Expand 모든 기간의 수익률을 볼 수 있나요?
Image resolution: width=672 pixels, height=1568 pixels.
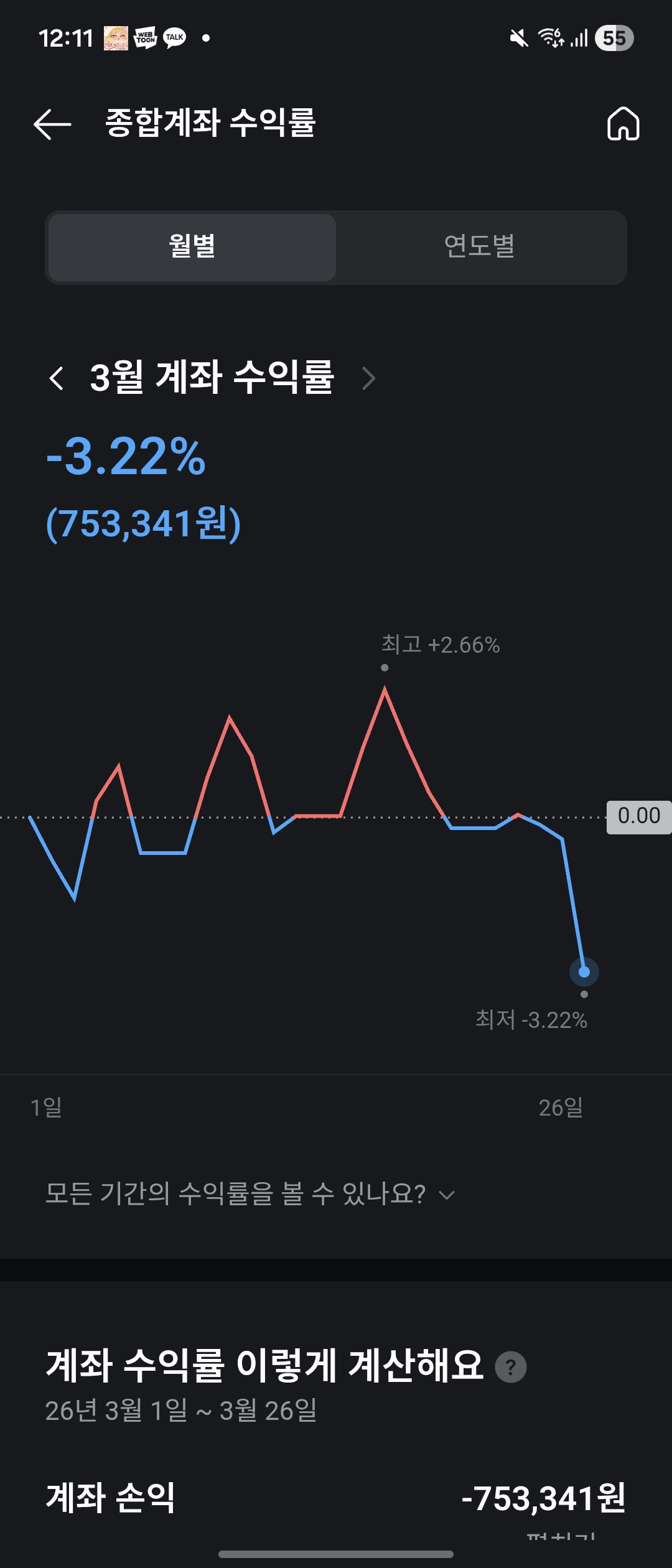250,1194
